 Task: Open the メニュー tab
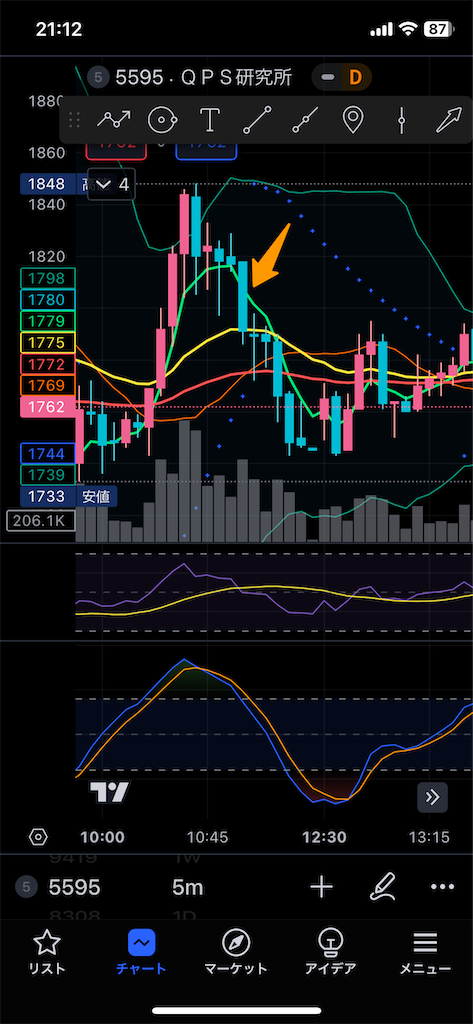(x=425, y=953)
